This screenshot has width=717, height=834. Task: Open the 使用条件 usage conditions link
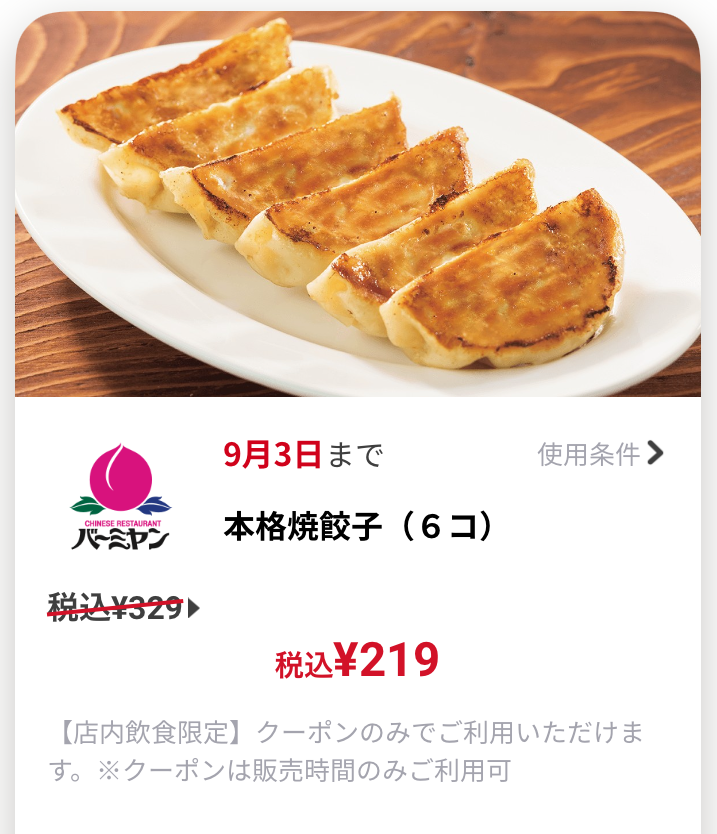pos(600,454)
